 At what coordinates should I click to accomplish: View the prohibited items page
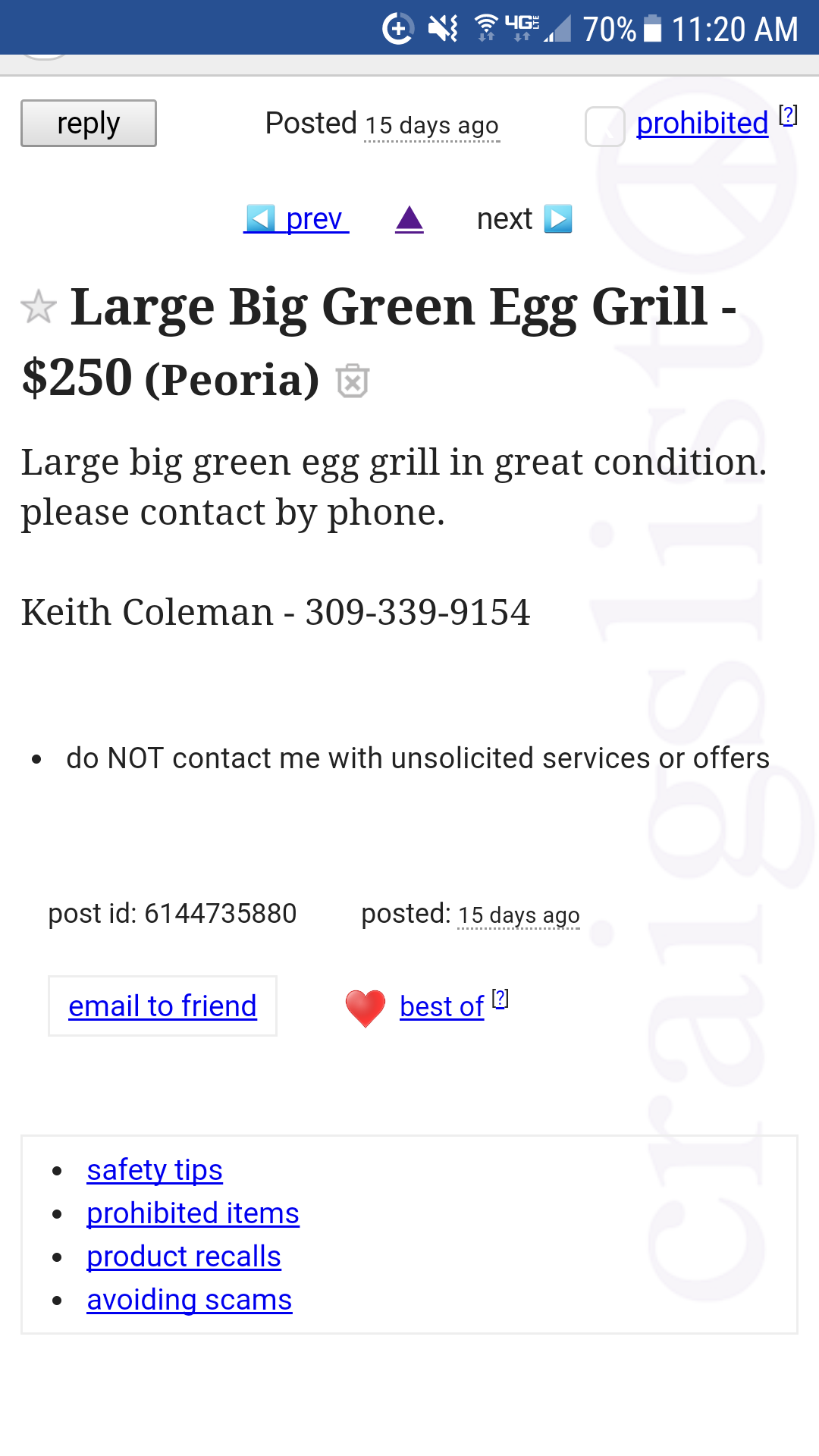(193, 1213)
